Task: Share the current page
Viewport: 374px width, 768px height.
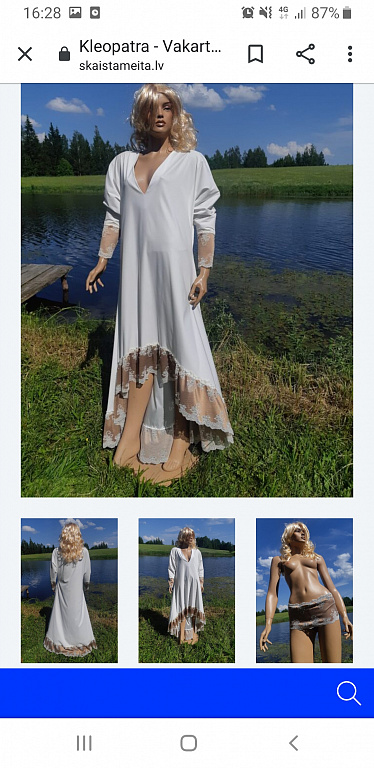Action: point(305,54)
